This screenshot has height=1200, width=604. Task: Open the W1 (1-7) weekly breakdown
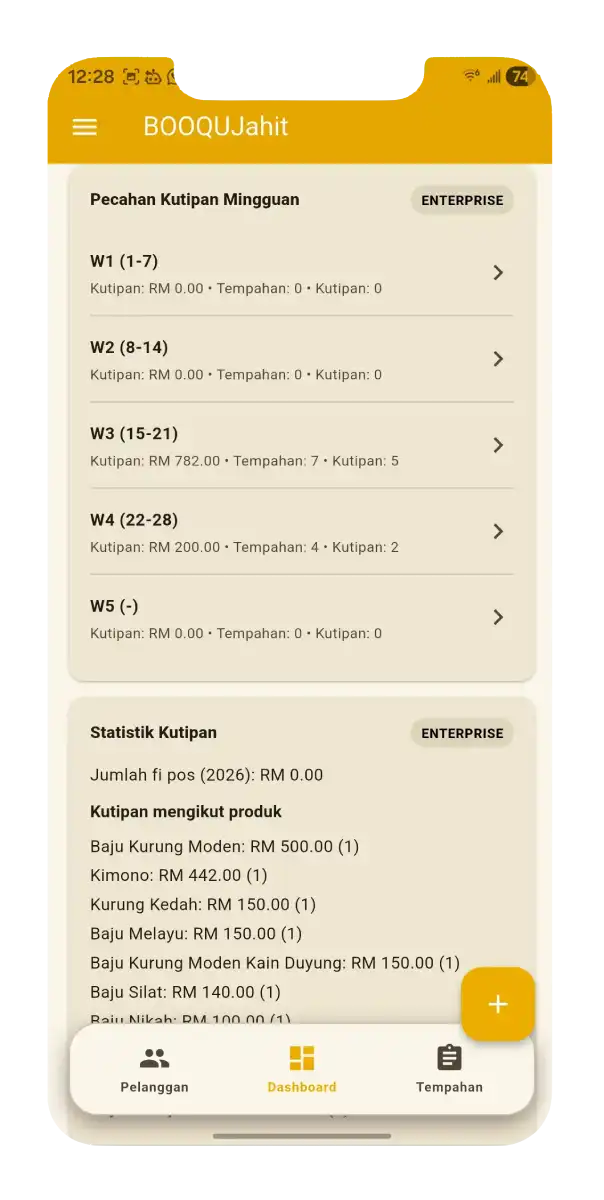301,273
